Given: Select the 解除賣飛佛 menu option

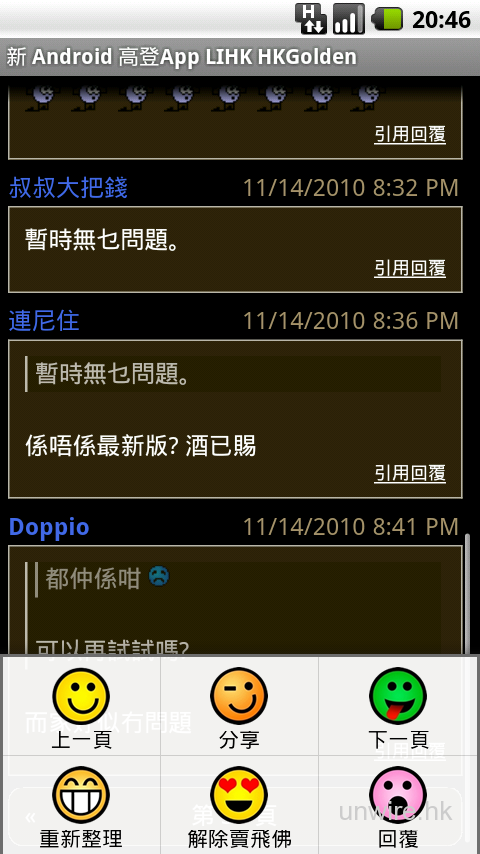Looking at the screenshot, I should (239, 805).
